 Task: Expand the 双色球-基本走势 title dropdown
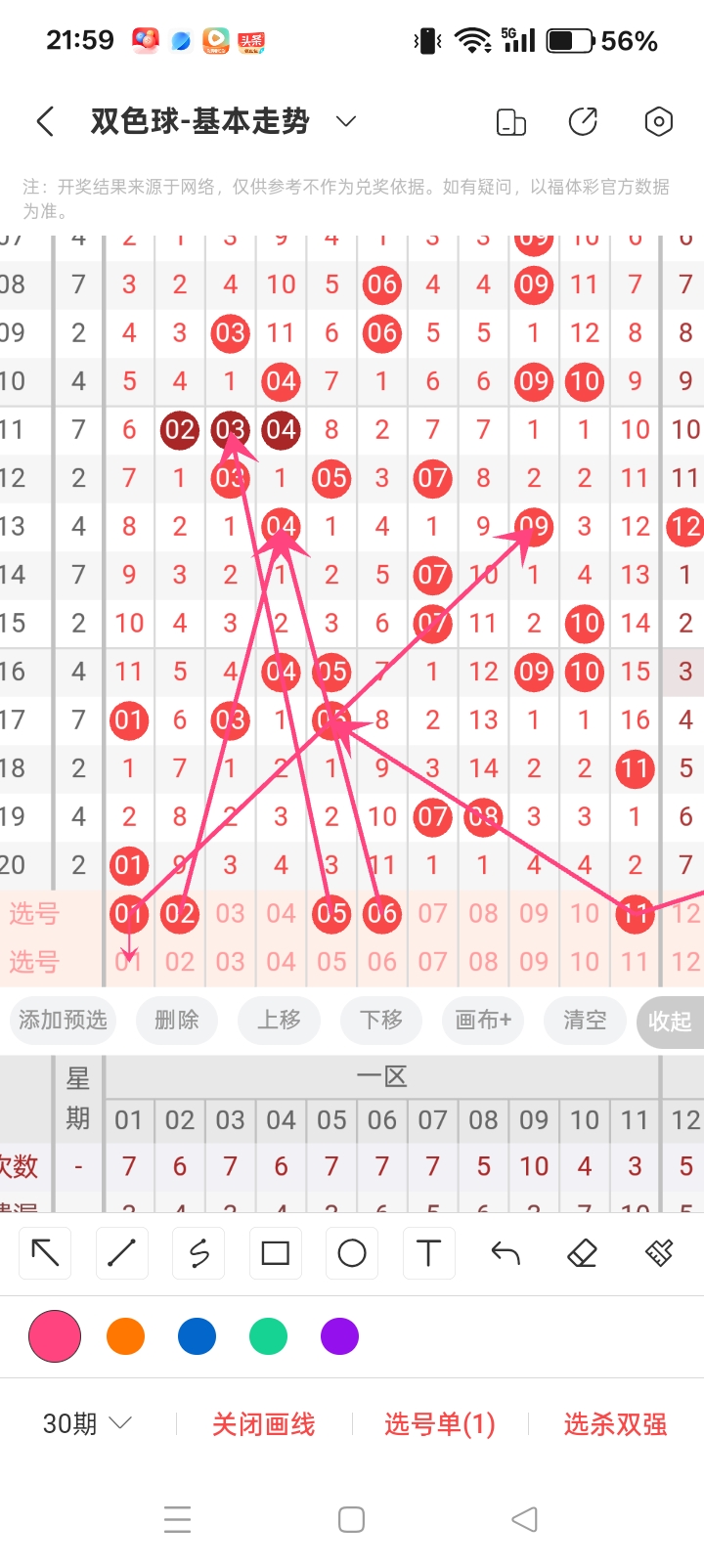345,121
